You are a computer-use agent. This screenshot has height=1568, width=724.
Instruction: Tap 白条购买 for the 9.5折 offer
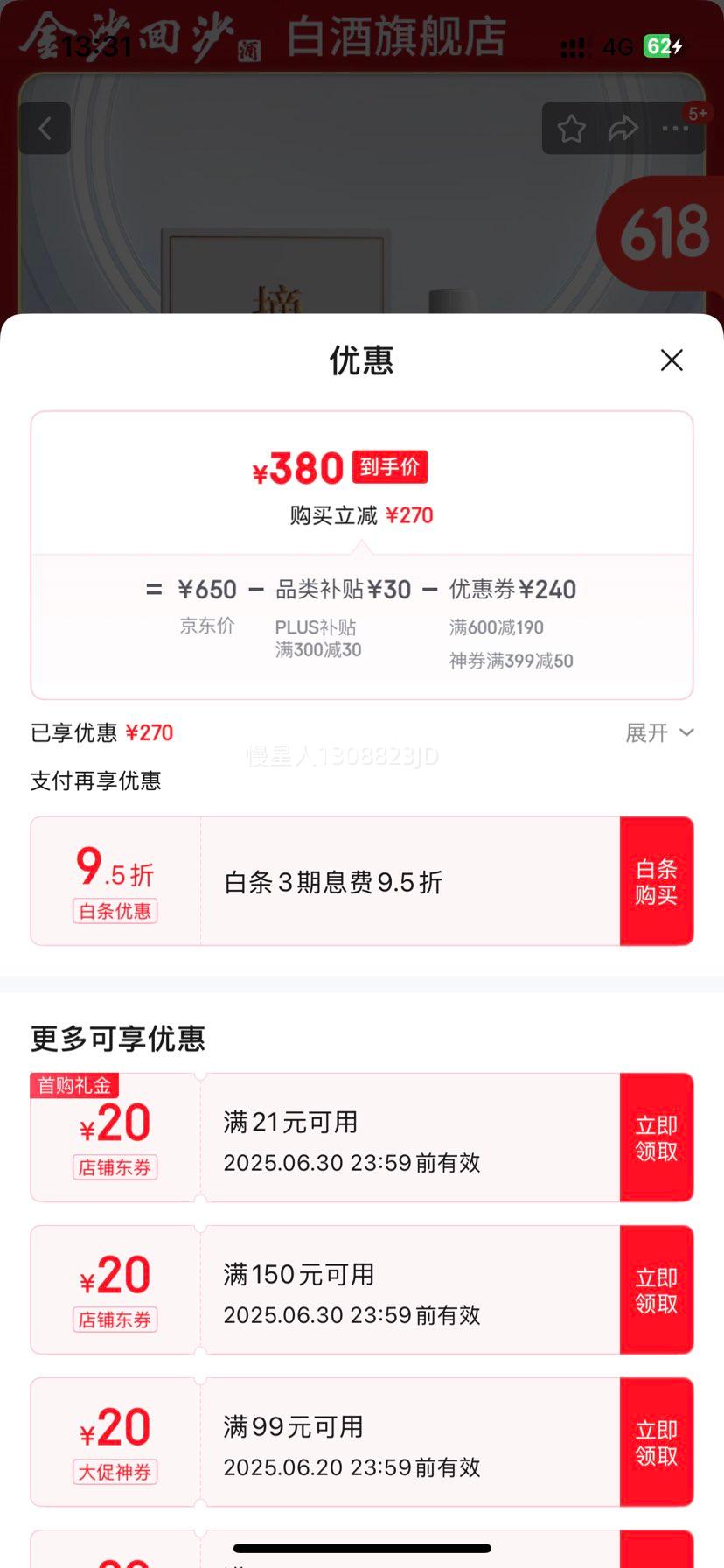pyautogui.click(x=657, y=881)
